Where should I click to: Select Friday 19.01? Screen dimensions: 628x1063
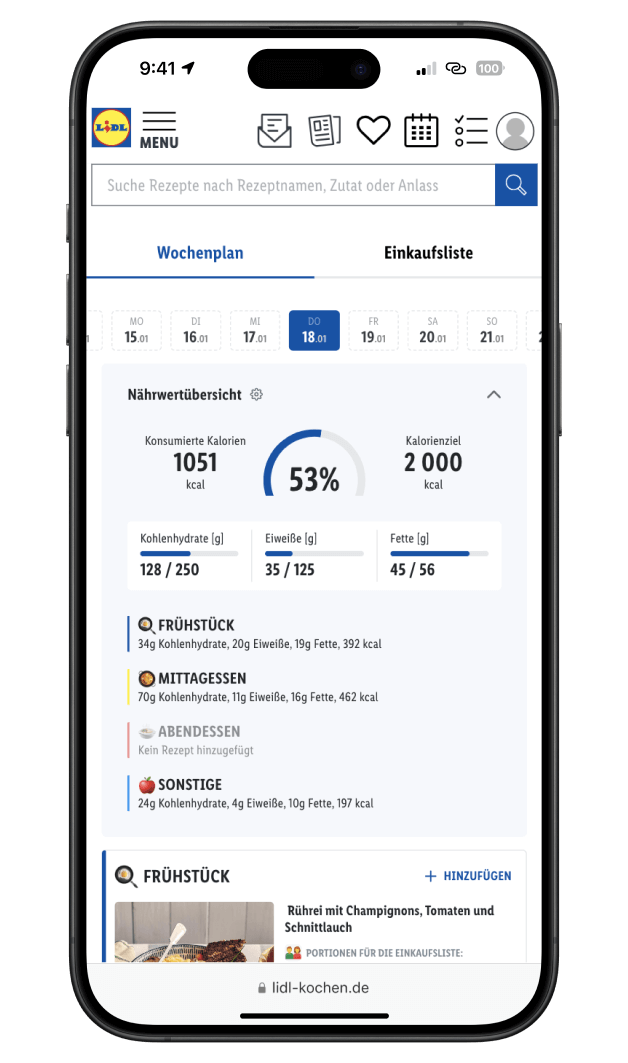pyautogui.click(x=373, y=331)
